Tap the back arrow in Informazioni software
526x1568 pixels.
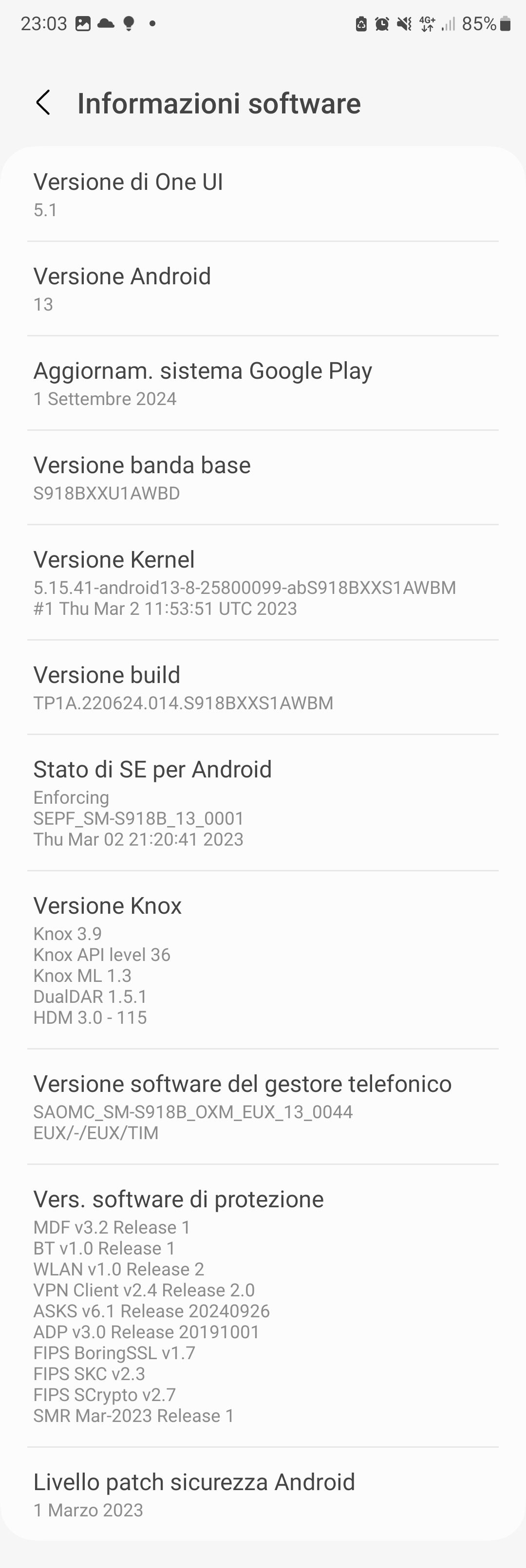pyautogui.click(x=43, y=103)
